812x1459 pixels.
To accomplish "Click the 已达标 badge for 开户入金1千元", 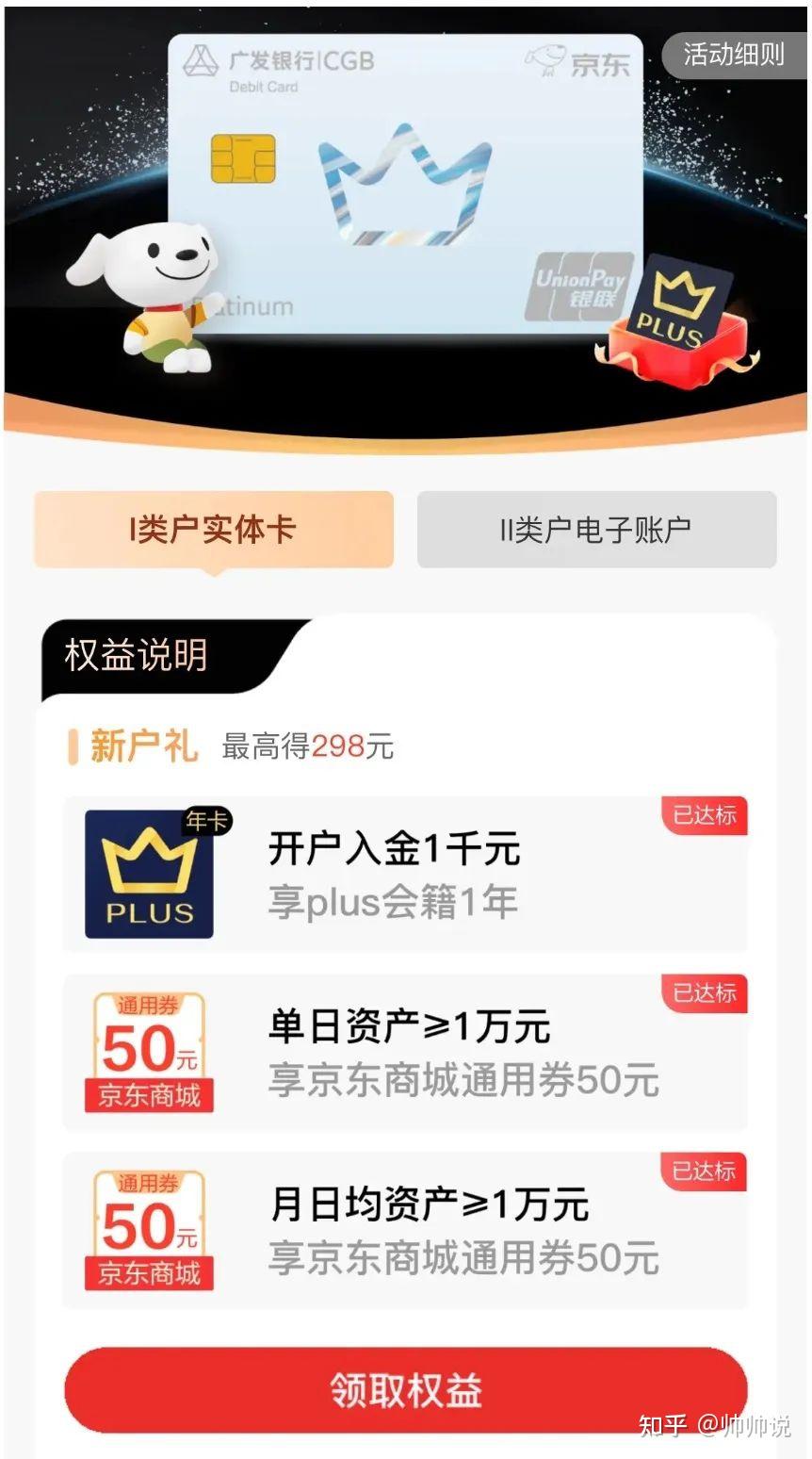I will point(703,814).
